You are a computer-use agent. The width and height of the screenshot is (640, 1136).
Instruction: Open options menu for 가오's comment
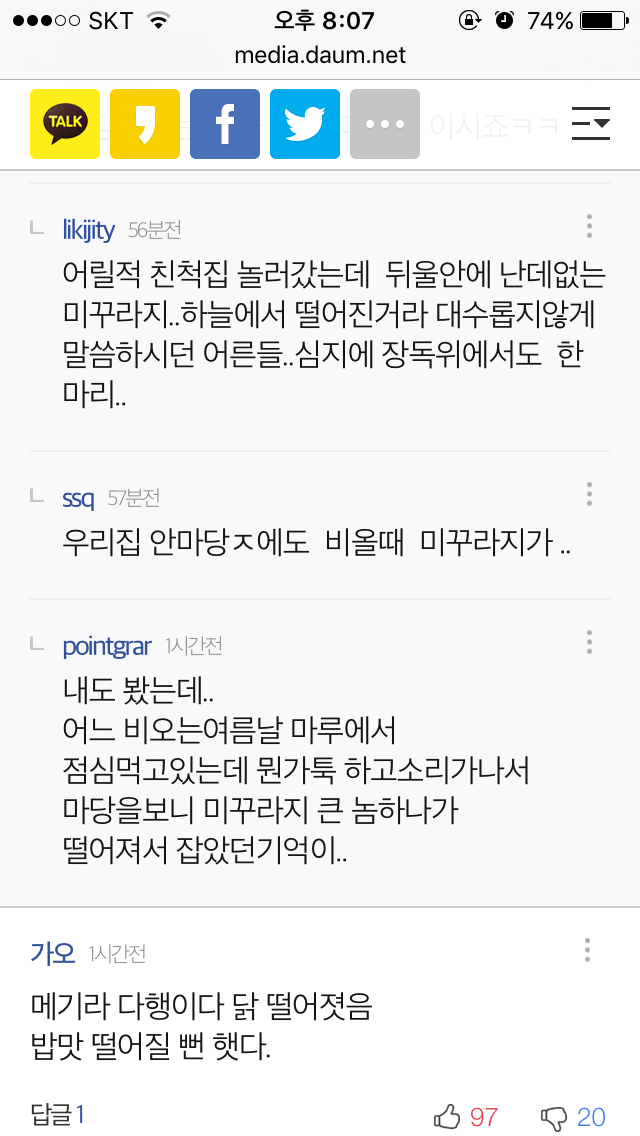[588, 950]
